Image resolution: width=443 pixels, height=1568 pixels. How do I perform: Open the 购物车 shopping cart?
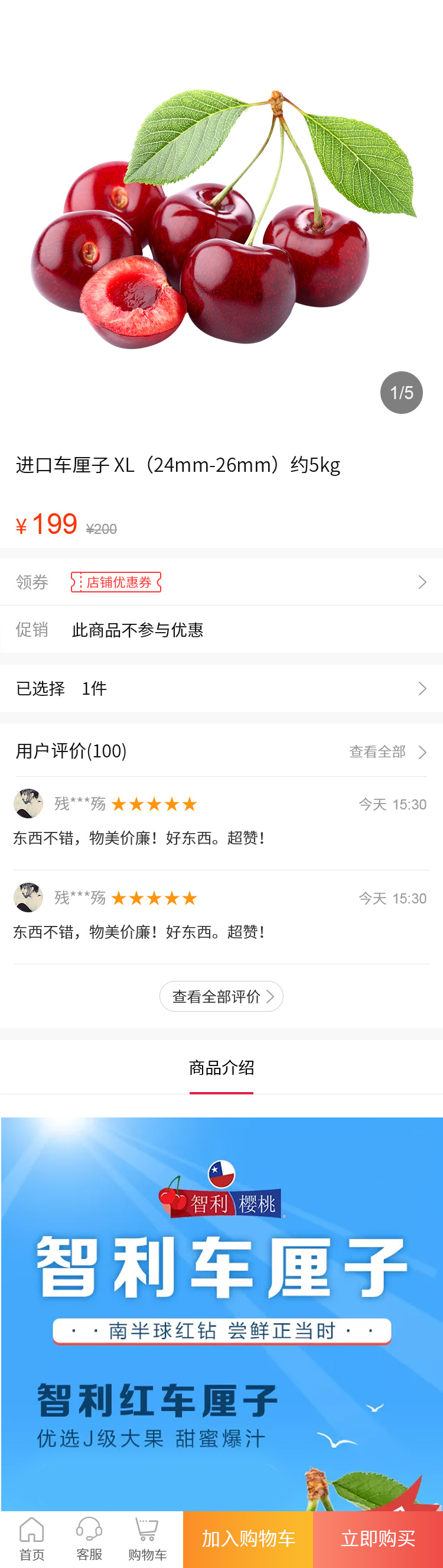(x=147, y=1538)
